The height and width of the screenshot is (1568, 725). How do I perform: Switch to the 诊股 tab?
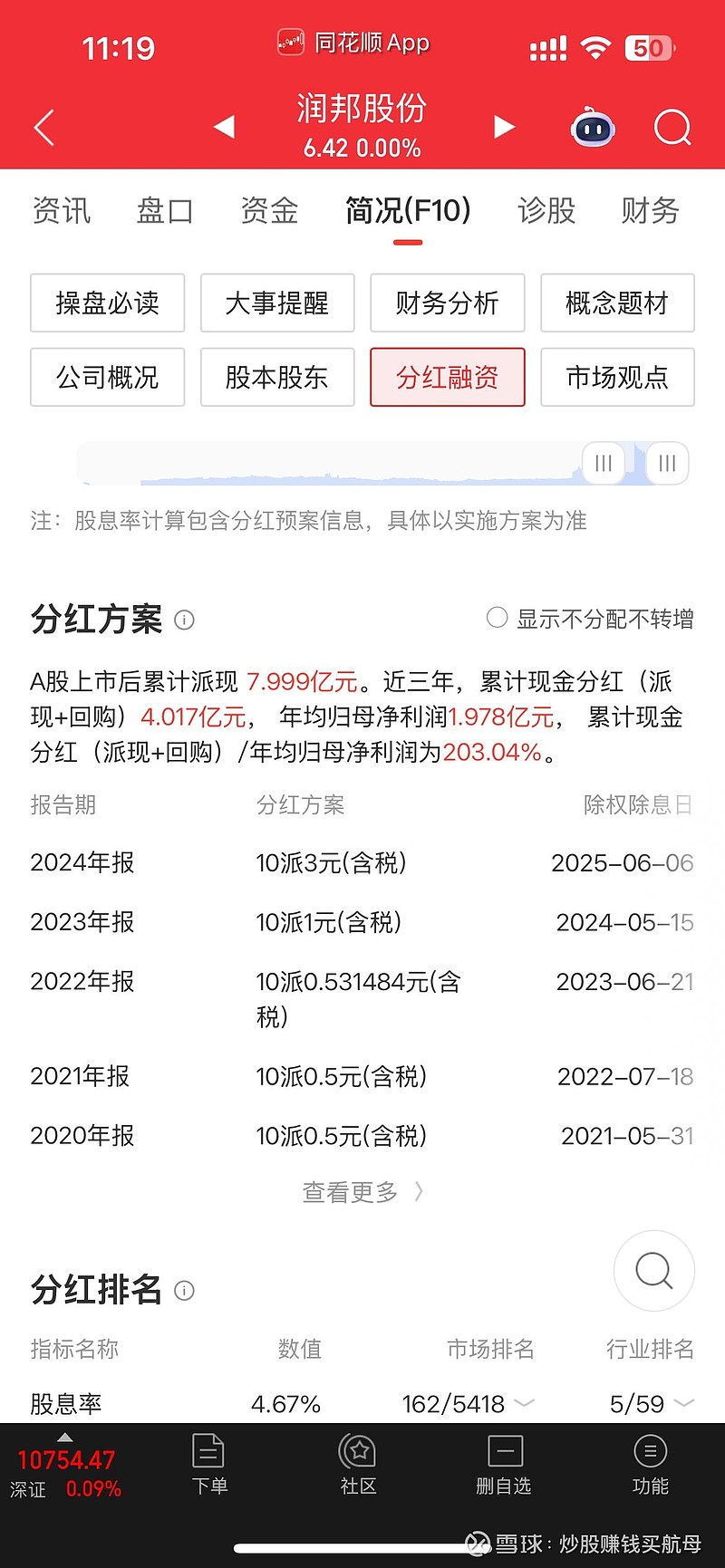[546, 210]
